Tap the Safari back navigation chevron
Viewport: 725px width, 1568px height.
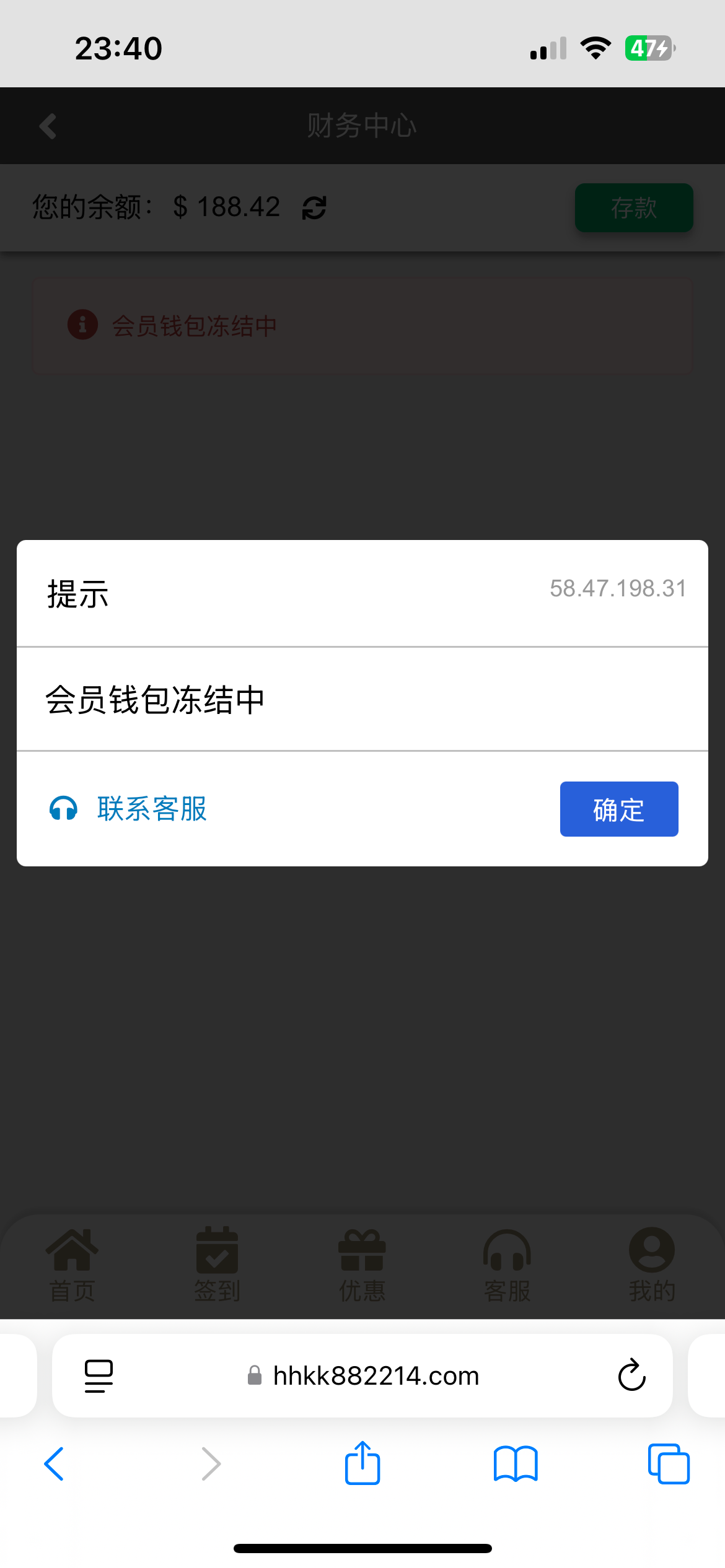(55, 1463)
